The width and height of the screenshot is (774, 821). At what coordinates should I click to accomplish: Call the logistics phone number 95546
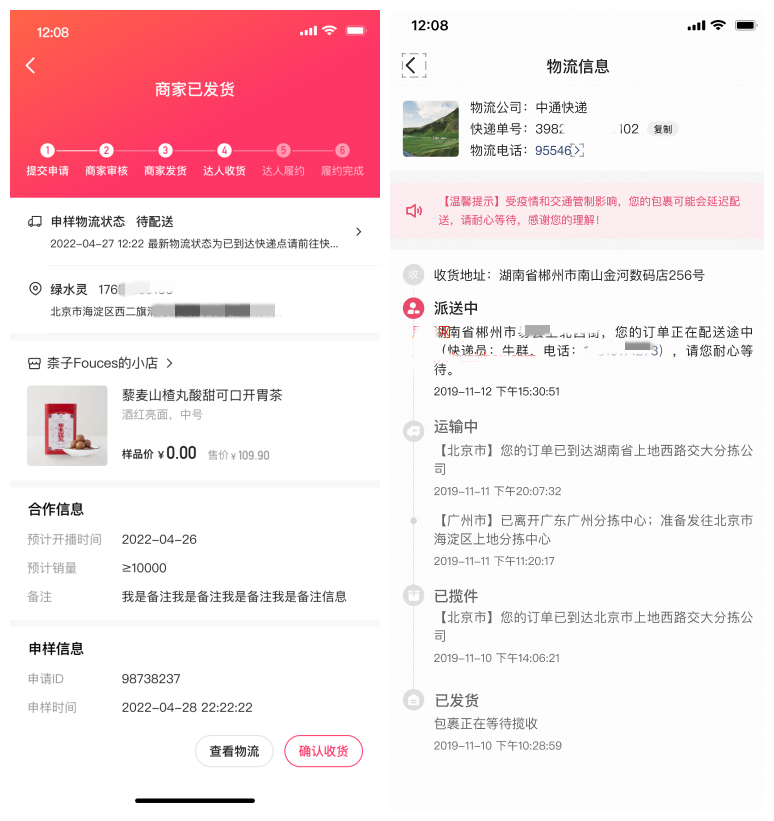click(554, 151)
